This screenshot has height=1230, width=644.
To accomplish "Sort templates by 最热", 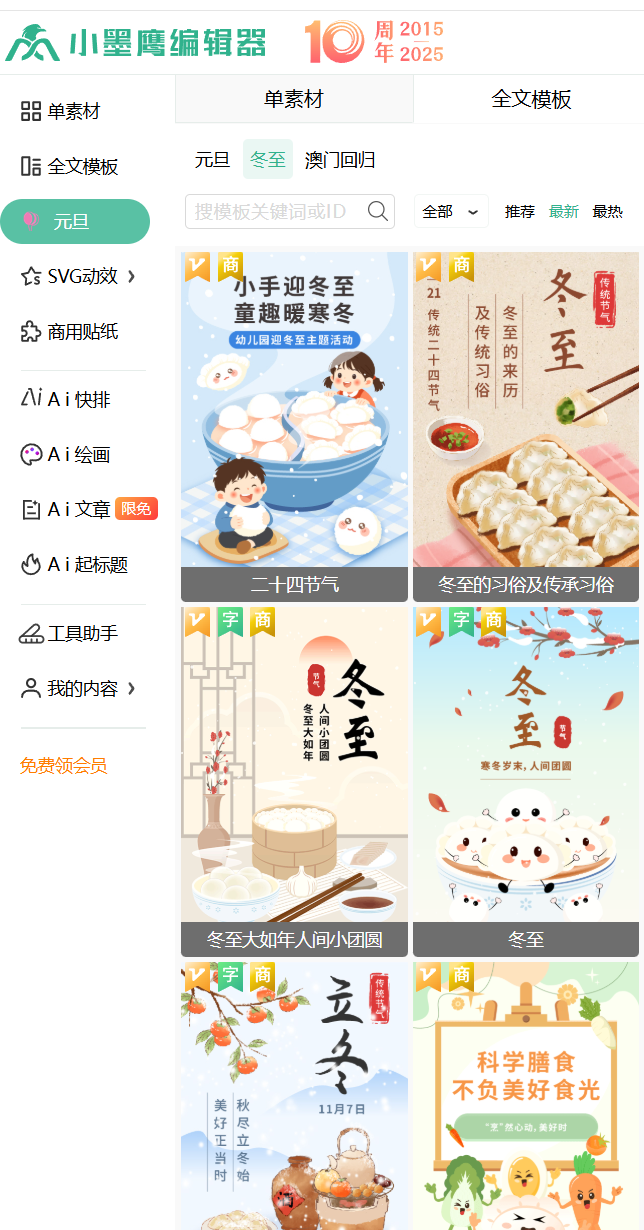I will pyautogui.click(x=607, y=211).
